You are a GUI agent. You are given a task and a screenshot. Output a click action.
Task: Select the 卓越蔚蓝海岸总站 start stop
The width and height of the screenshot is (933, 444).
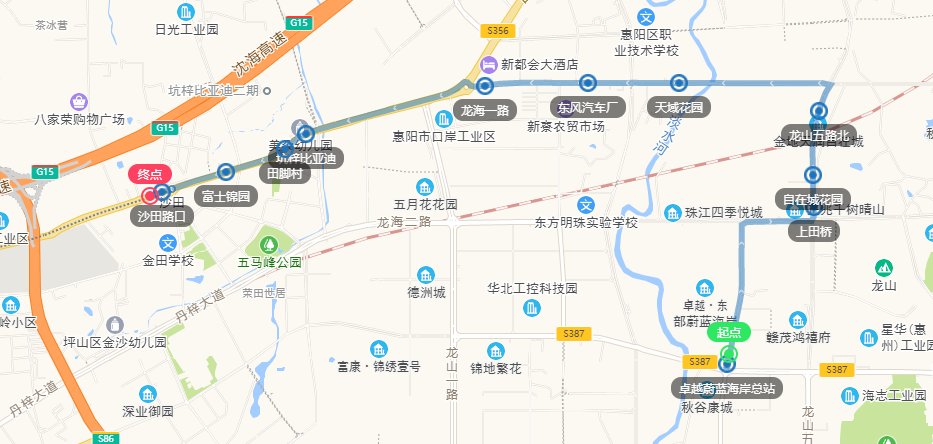tap(728, 365)
